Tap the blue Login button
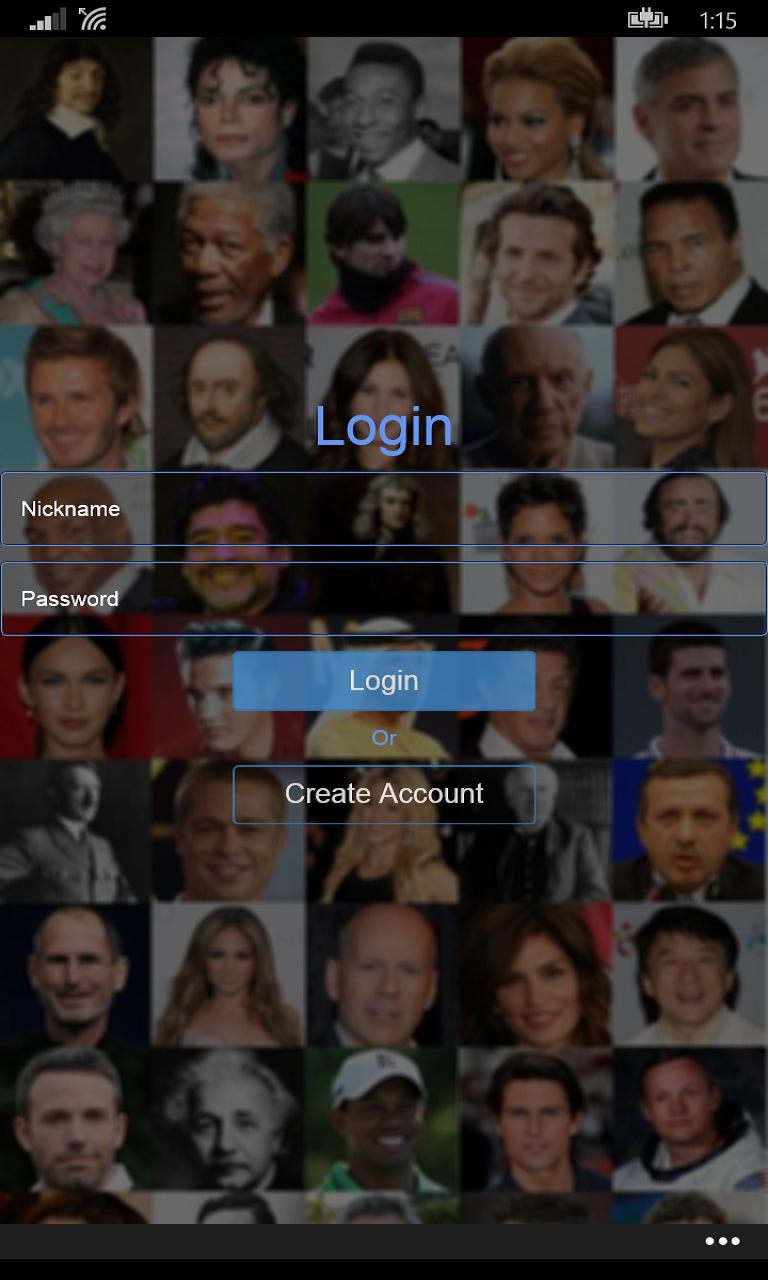 [x=384, y=681]
